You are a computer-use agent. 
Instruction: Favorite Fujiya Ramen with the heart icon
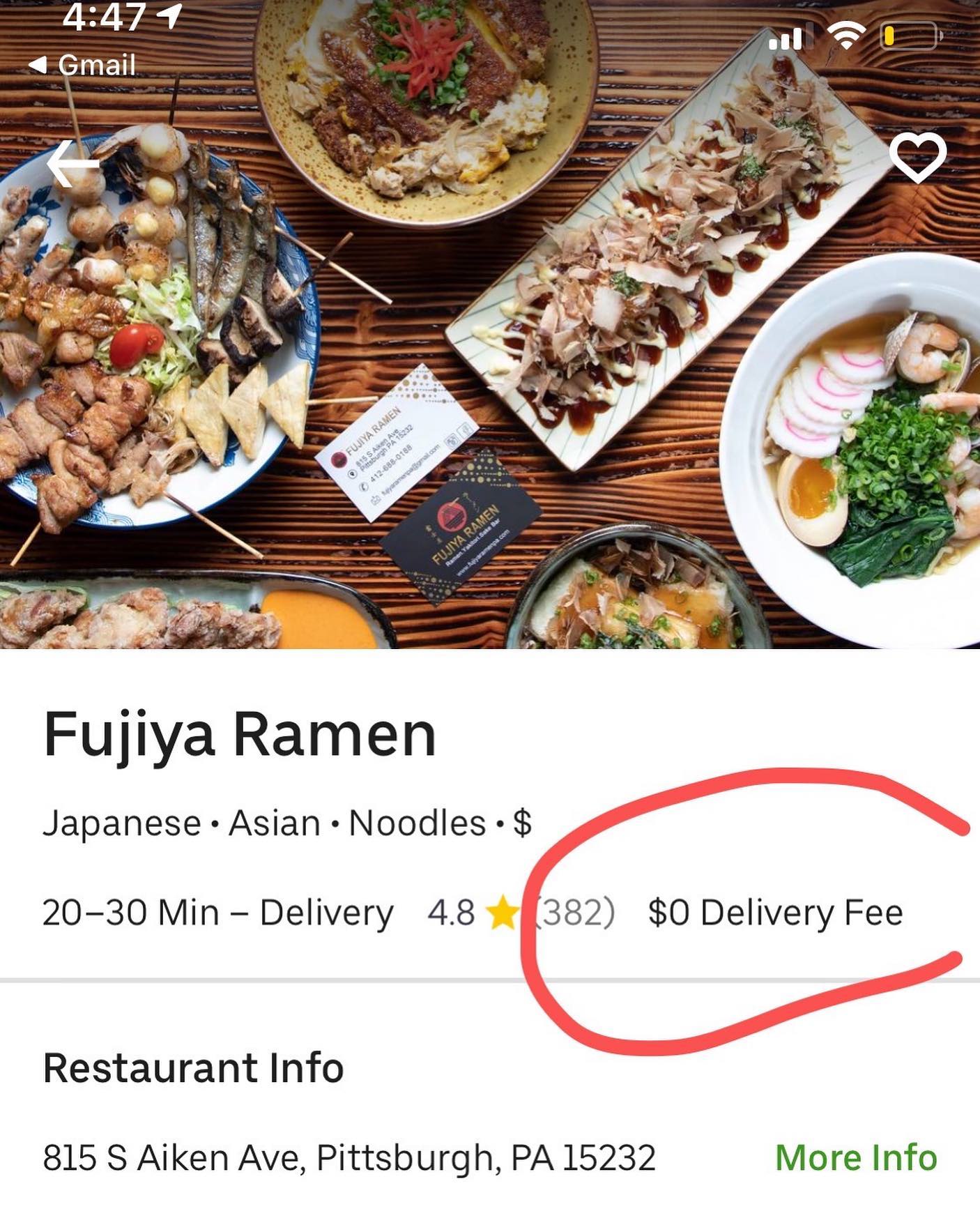(918, 159)
